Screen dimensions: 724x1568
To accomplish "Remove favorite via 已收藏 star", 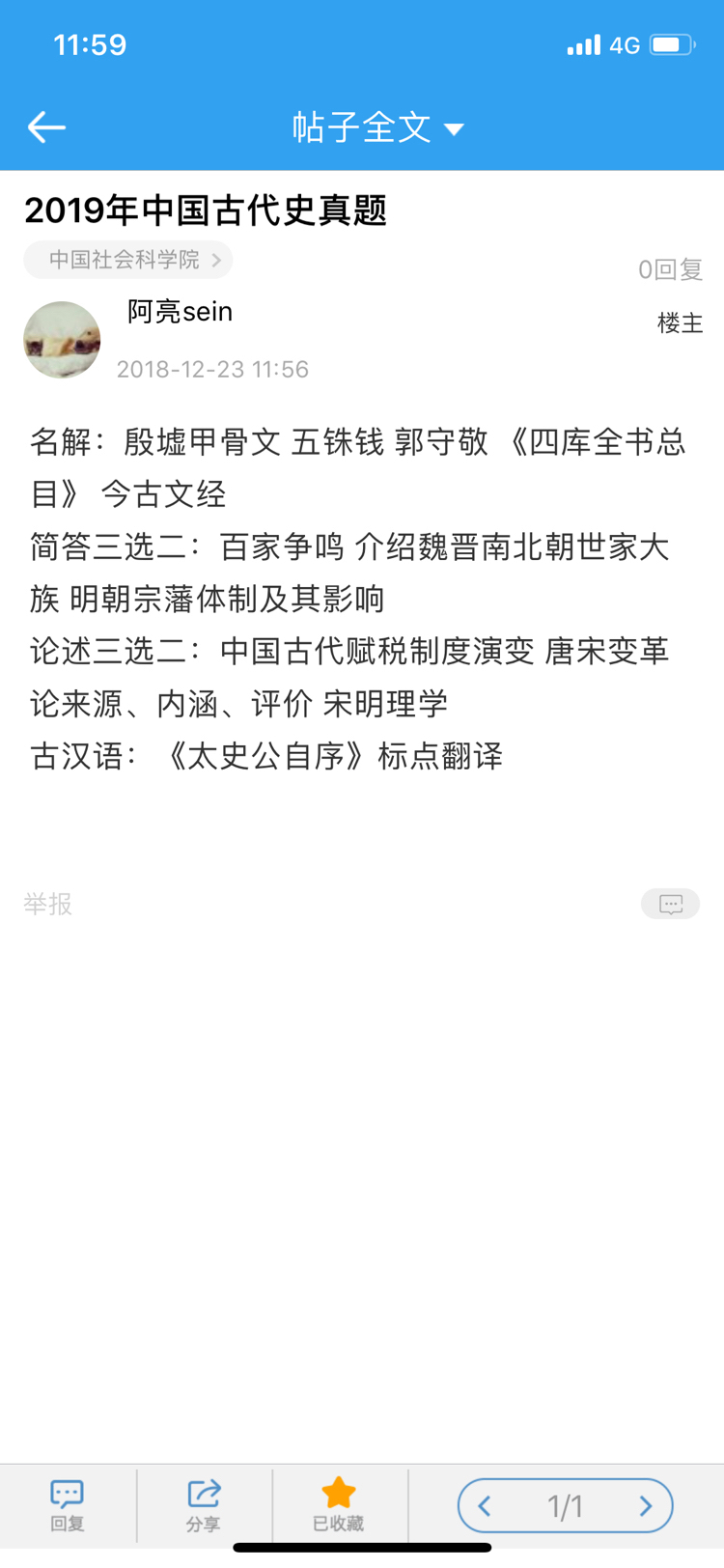I will pos(339,1505).
